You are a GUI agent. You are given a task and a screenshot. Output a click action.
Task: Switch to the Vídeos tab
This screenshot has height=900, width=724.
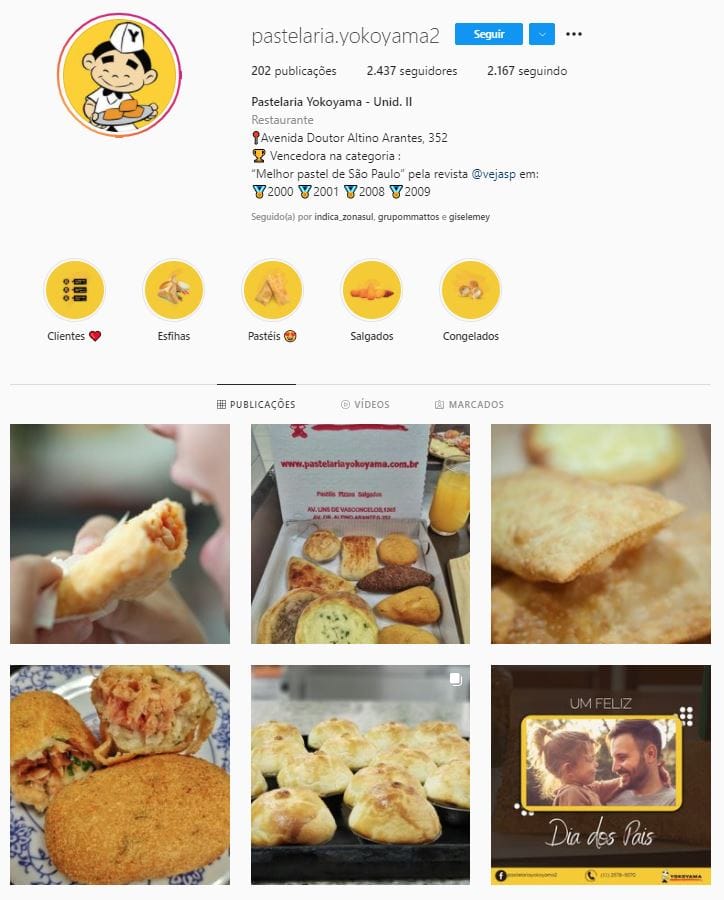[365, 405]
